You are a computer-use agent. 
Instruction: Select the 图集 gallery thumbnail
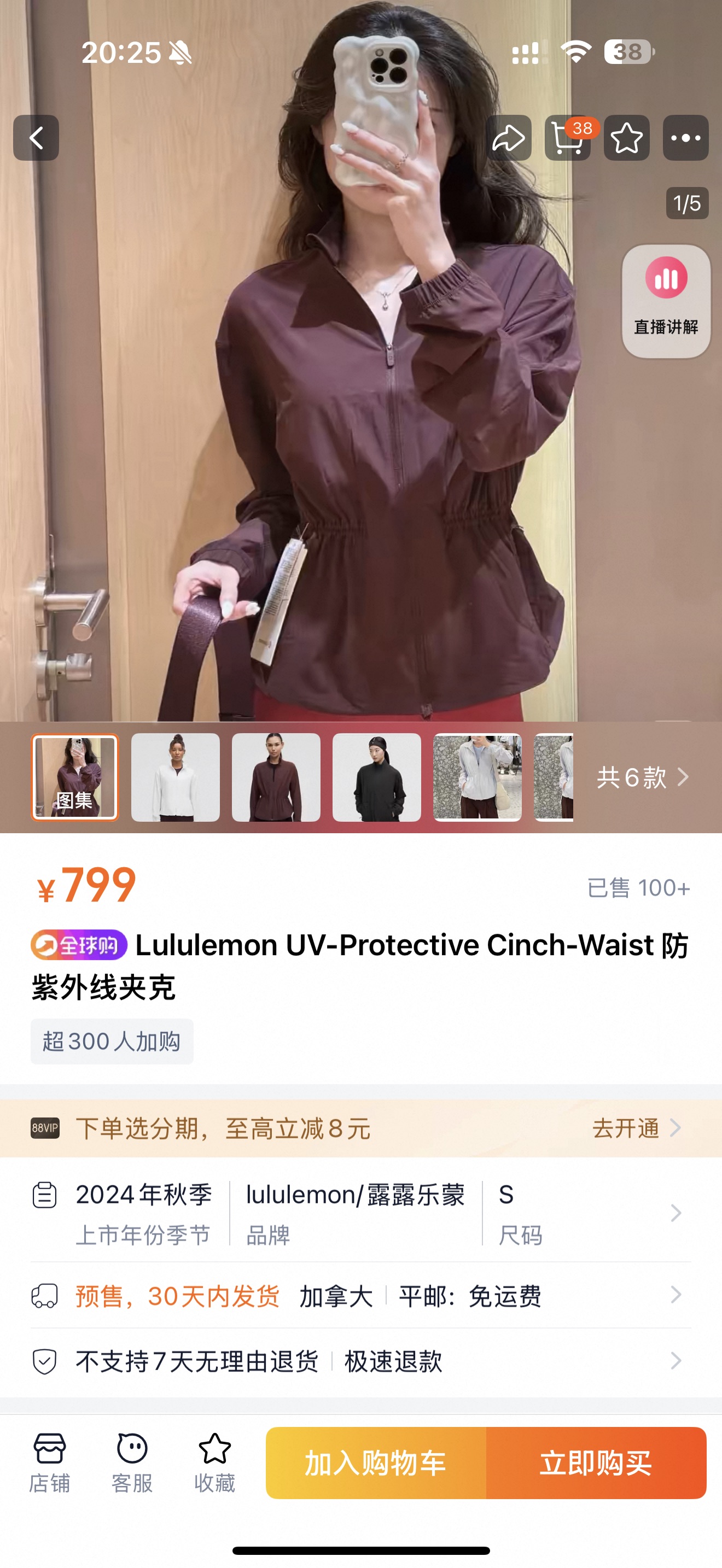75,777
